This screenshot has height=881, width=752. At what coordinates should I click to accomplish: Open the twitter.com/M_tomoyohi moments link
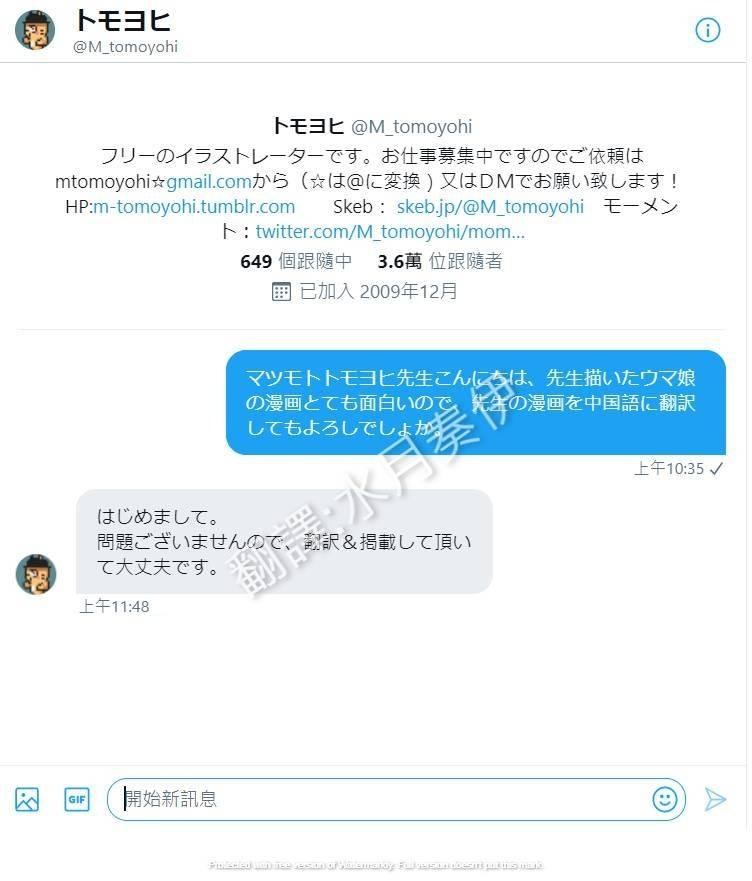point(390,232)
